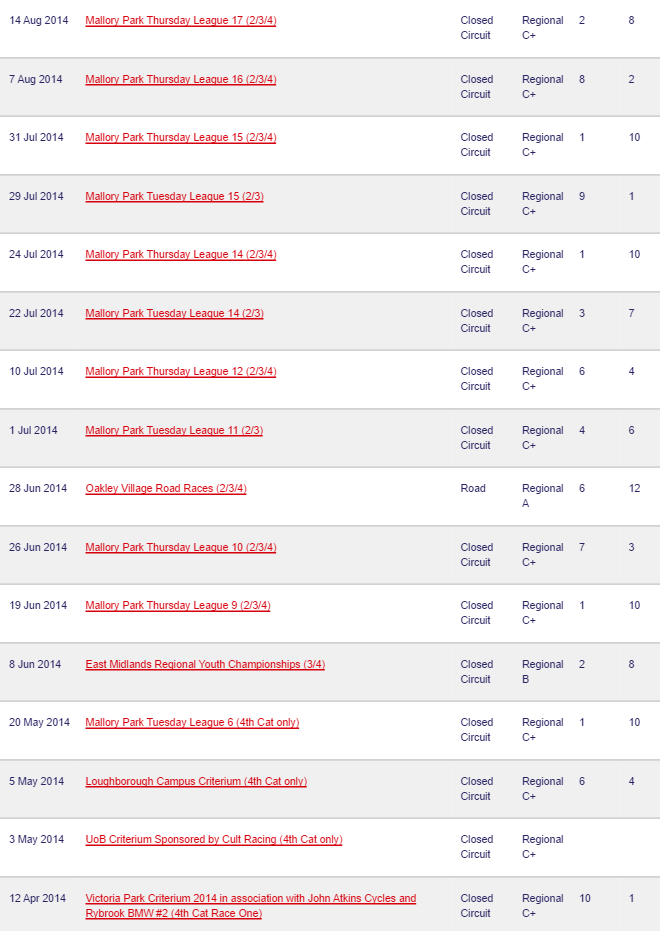The image size is (660, 931).
Task: Open UoB Criterium Sponsored by Cult Racing
Action: [x=214, y=839]
